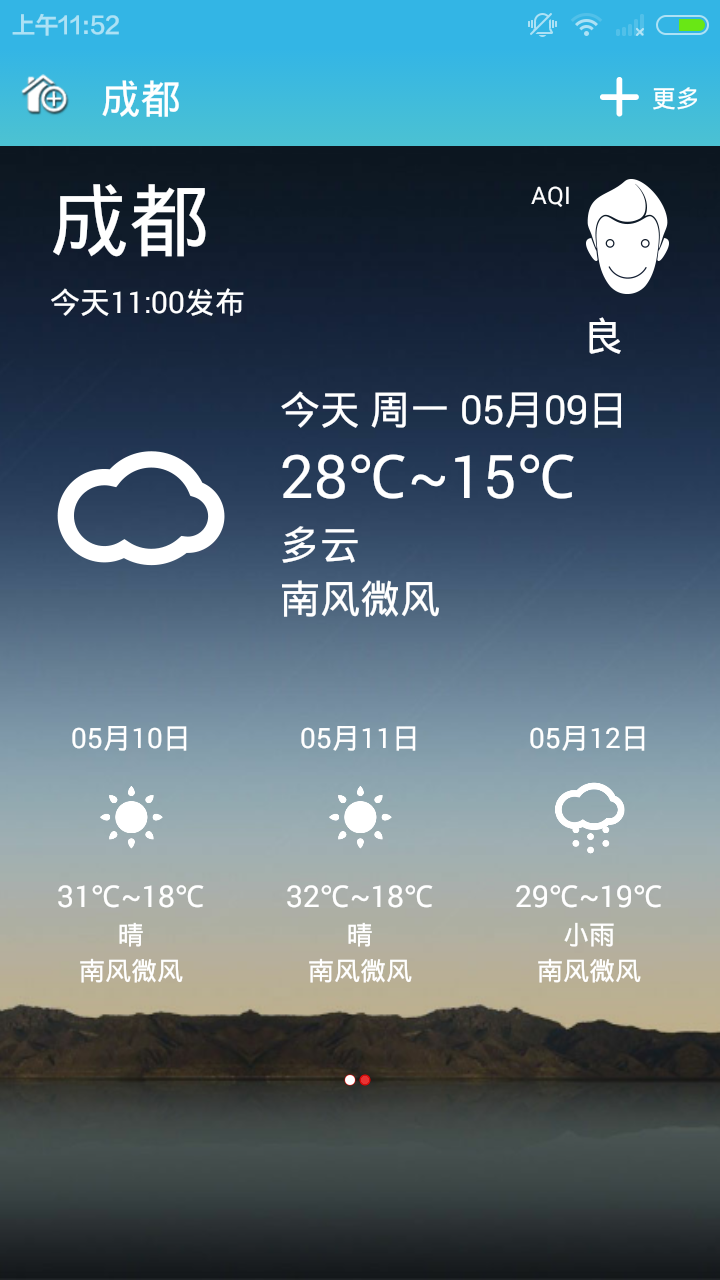The width and height of the screenshot is (720, 1280).
Task: Tap the 28℃~15℃ temperature reading
Action: click(x=428, y=477)
